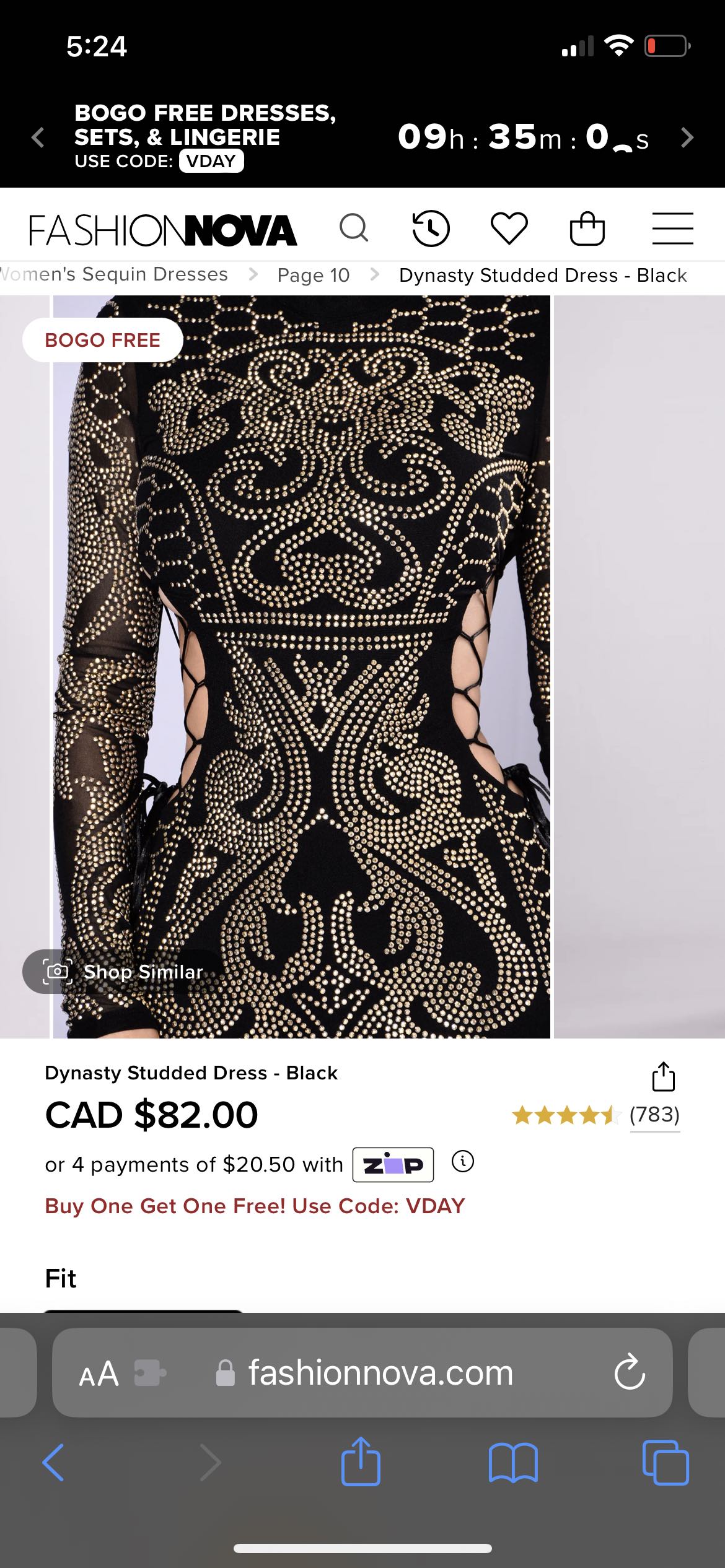Screen dimensions: 725x1568
Task: Open Safari tabs overview
Action: (x=666, y=1463)
